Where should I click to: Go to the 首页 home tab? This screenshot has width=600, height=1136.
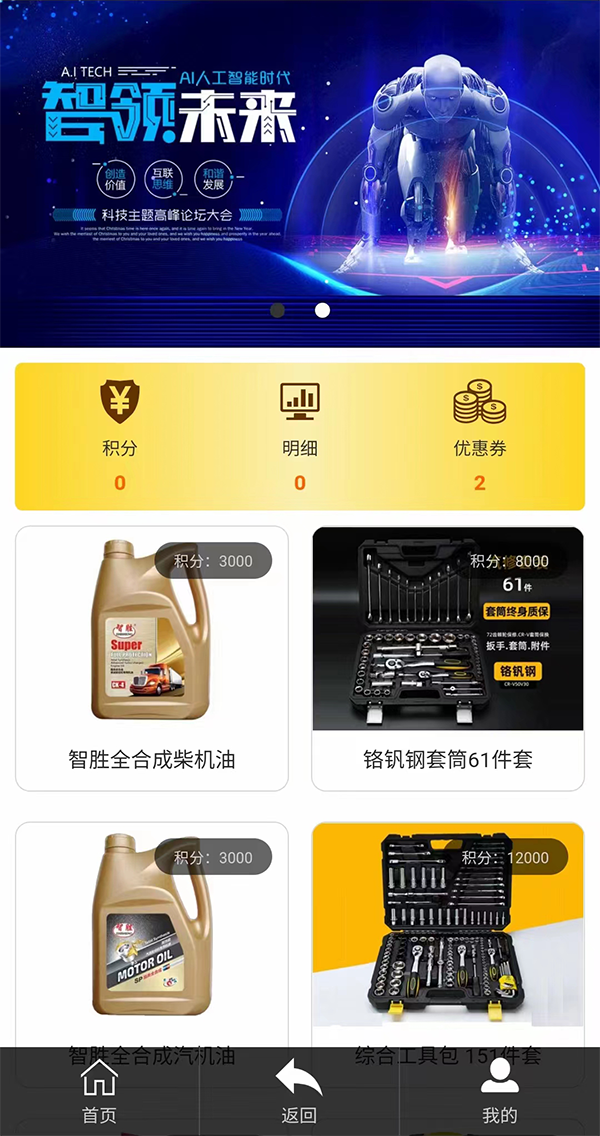(99, 1092)
